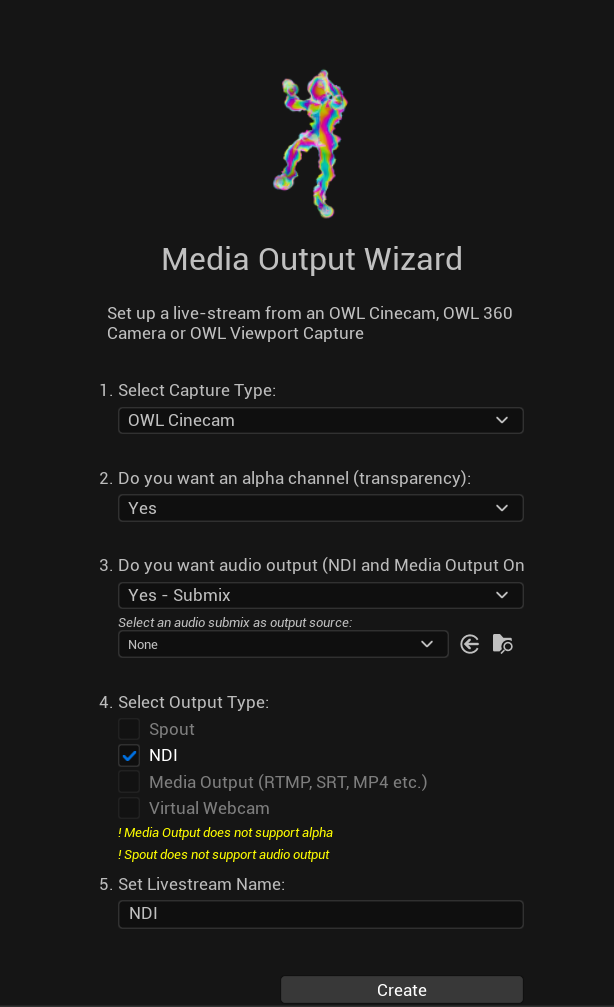The width and height of the screenshot is (614, 1007).
Task: Open the Capture Type dropdown showing OWL Cinecam
Action: tap(320, 420)
